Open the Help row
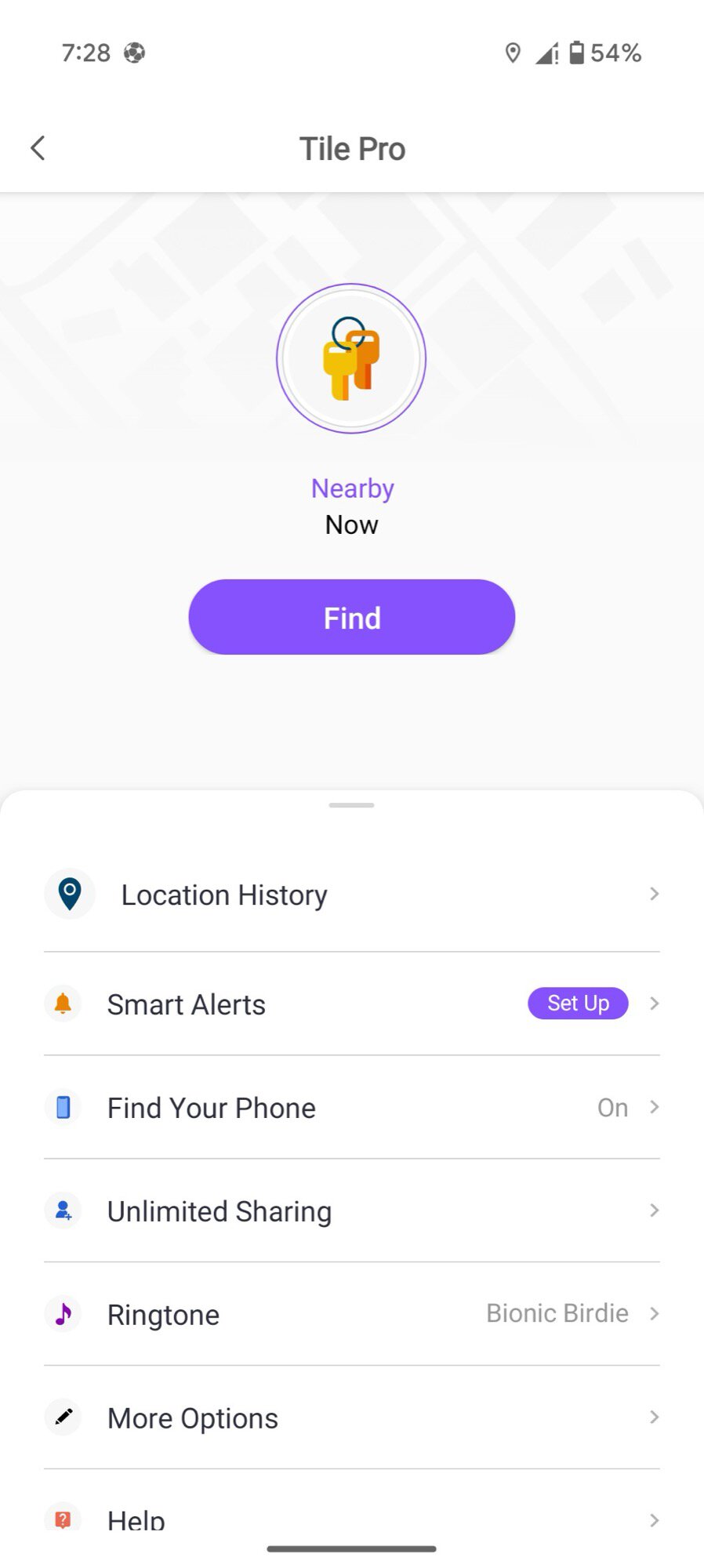 (351, 1519)
